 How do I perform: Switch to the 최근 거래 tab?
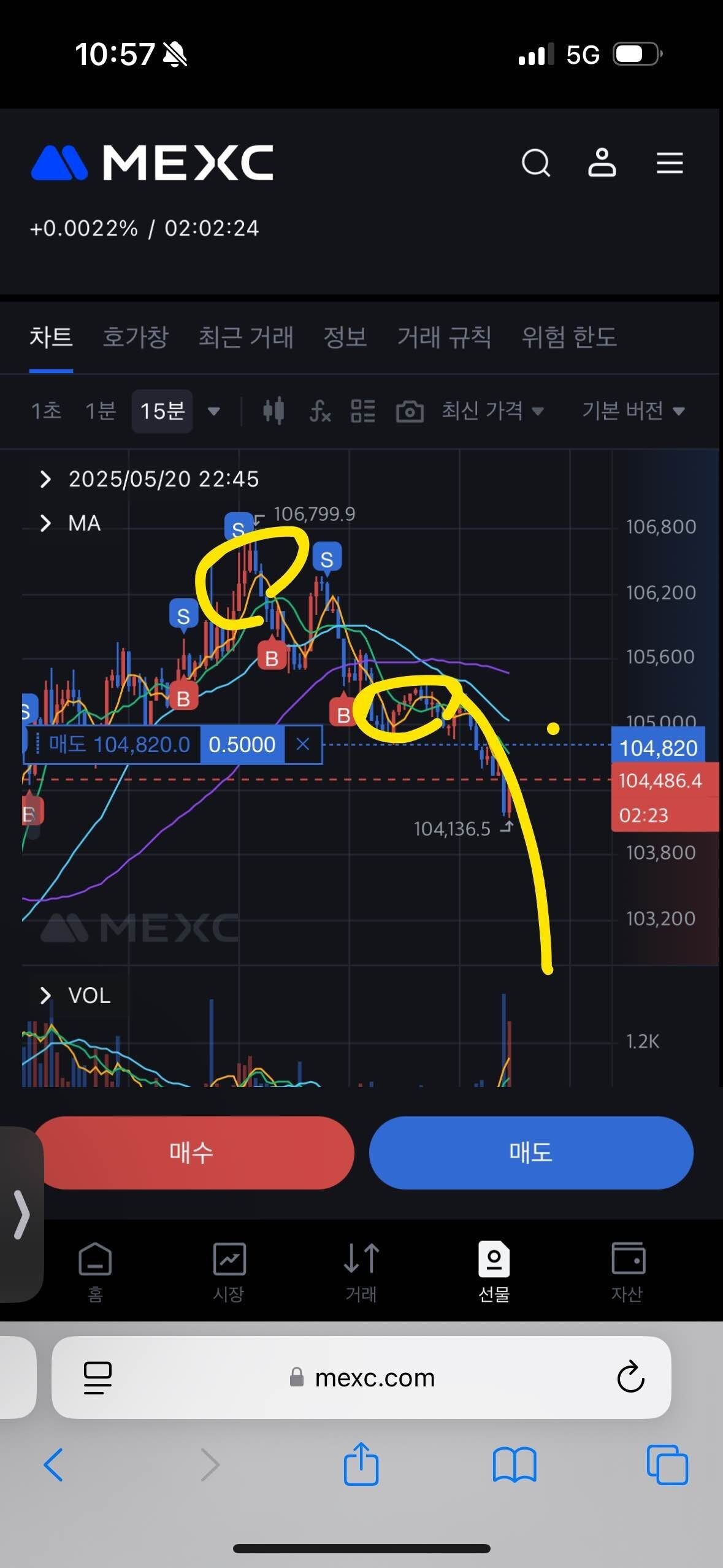(x=246, y=337)
